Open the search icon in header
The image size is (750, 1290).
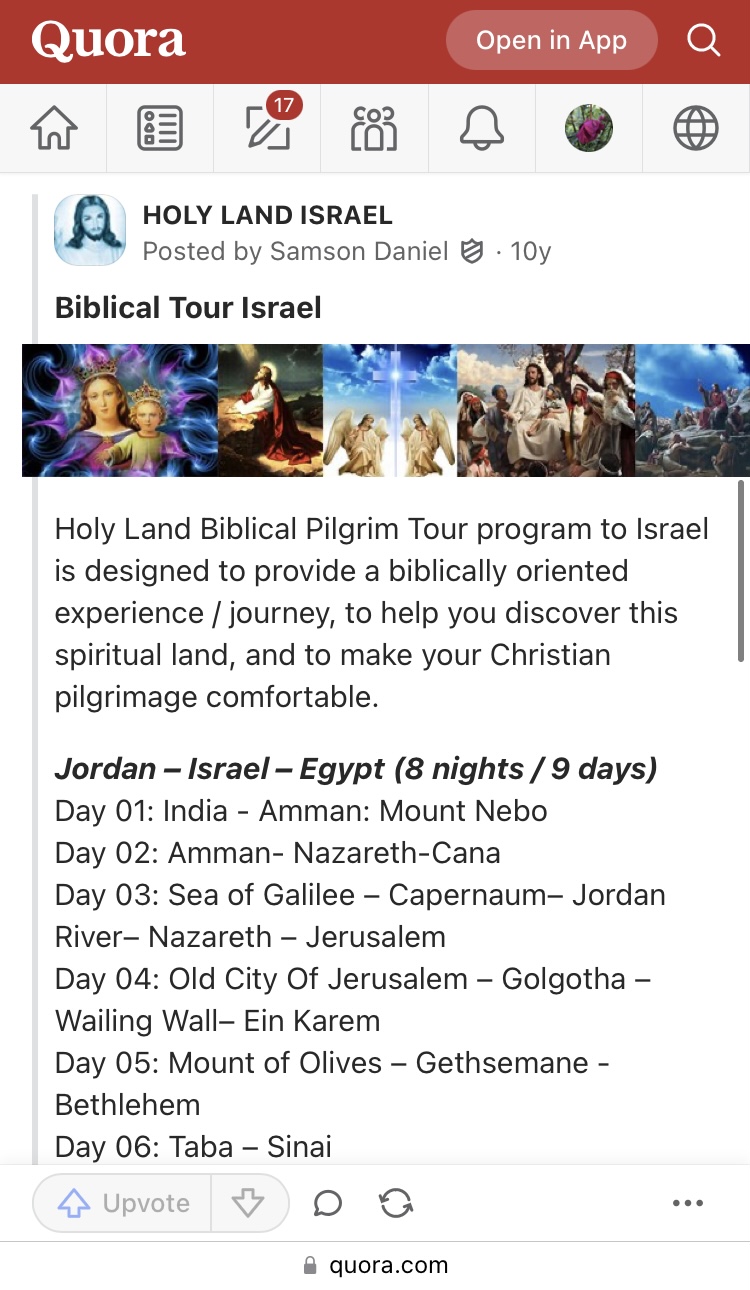pos(704,41)
